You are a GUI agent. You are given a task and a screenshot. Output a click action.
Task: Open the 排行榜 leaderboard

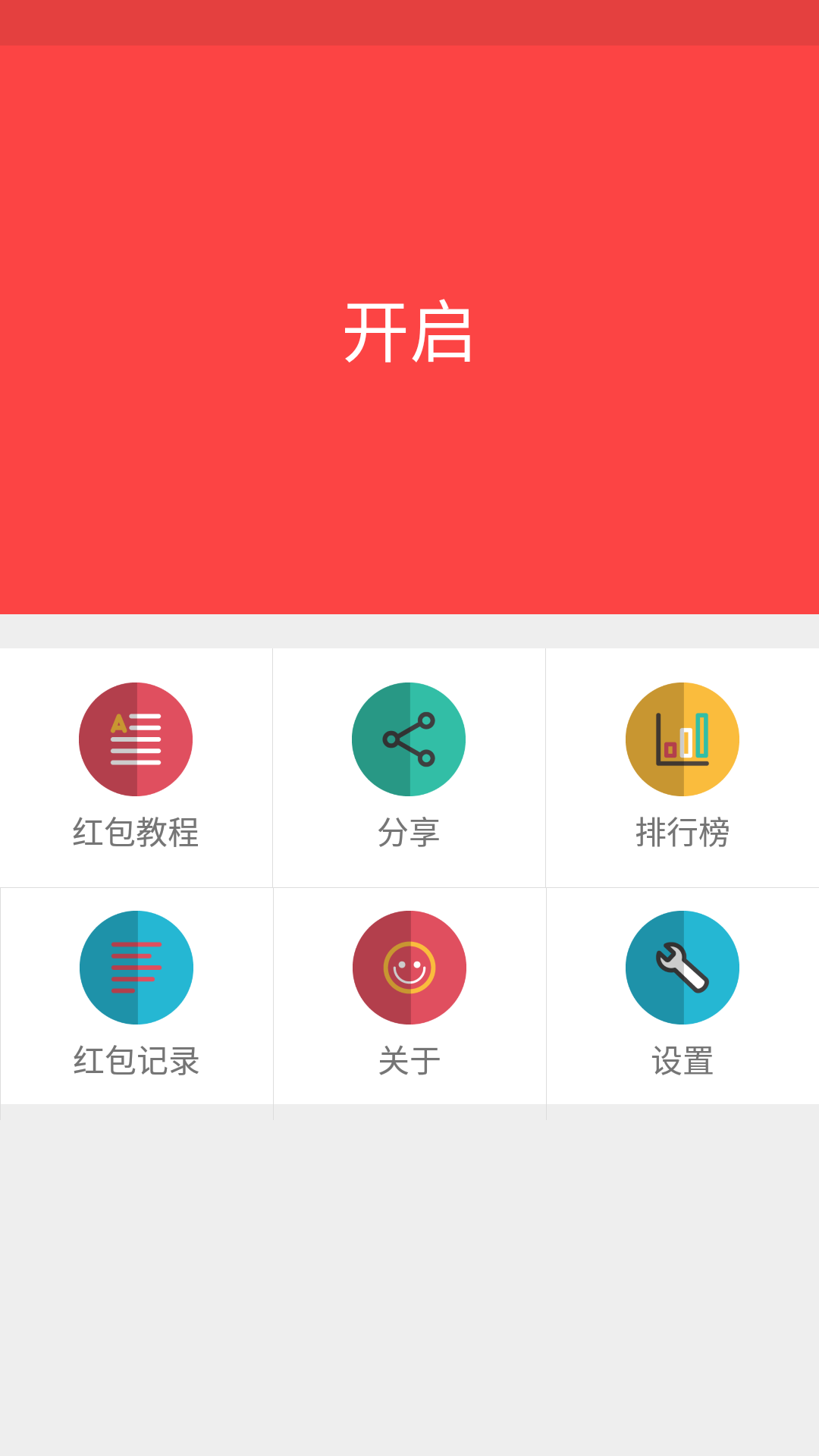coord(682,766)
